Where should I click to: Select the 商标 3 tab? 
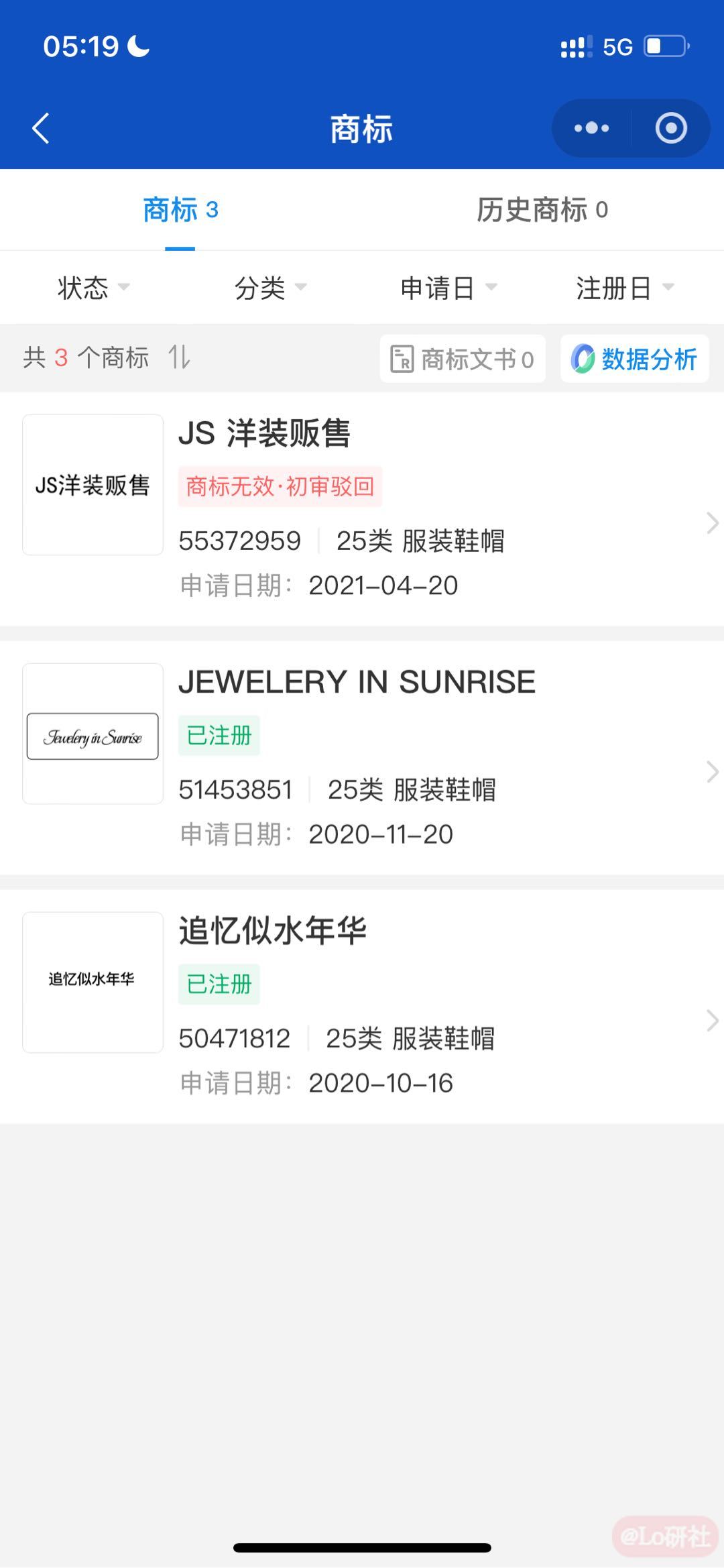[x=181, y=210]
